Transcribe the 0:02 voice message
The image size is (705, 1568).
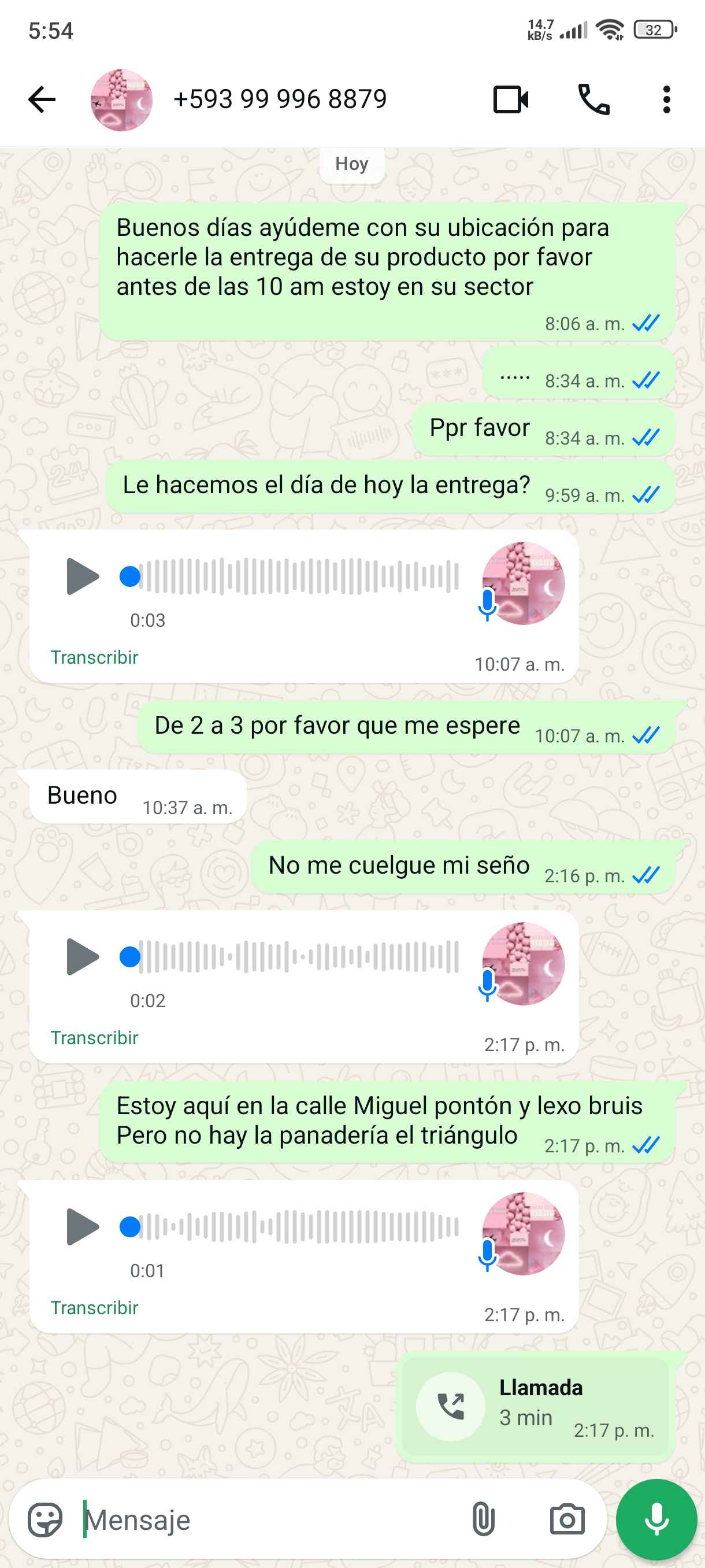tap(94, 1038)
